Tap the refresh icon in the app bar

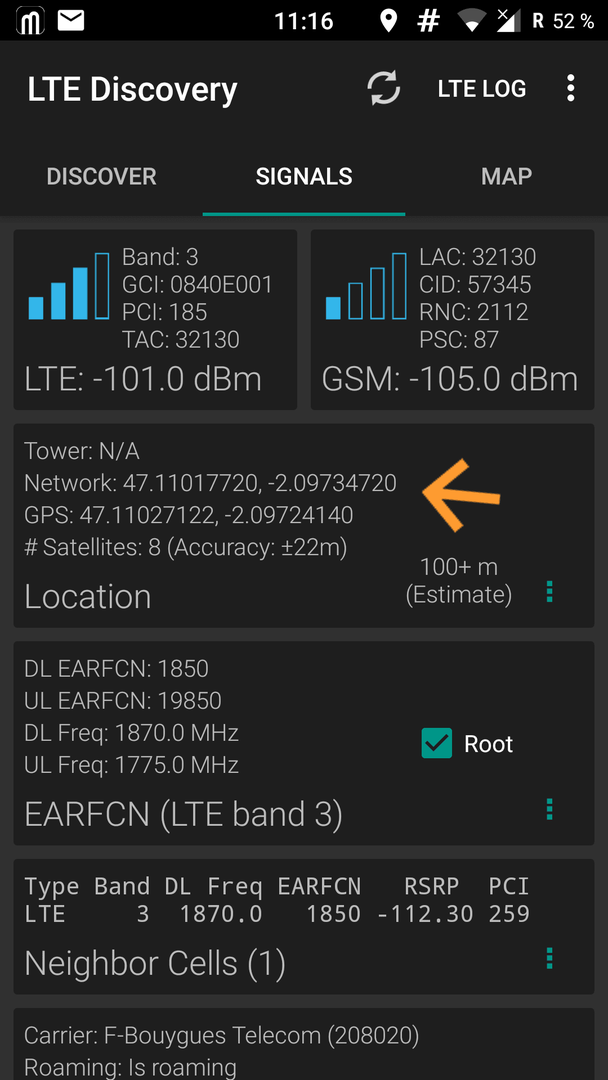pos(384,88)
